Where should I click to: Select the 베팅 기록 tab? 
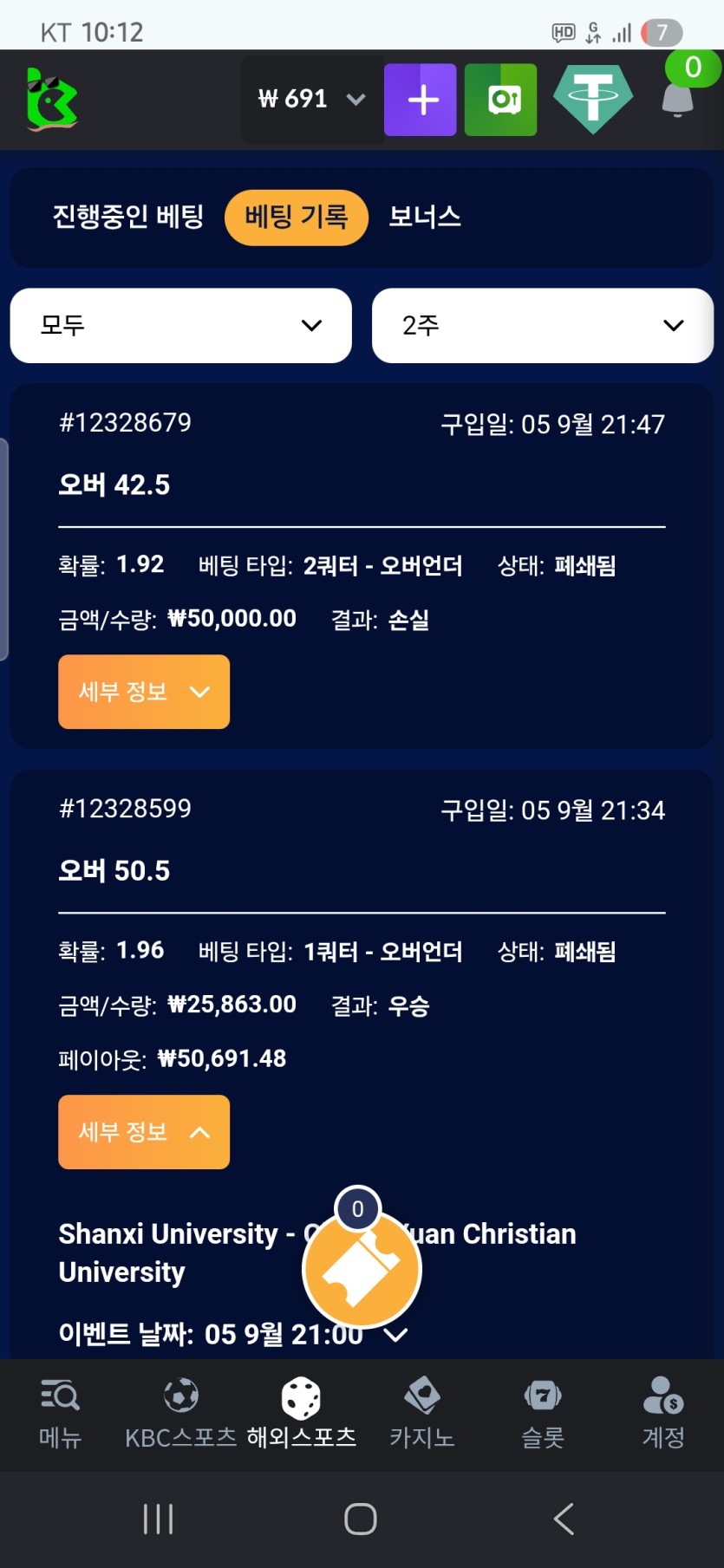[x=297, y=217]
